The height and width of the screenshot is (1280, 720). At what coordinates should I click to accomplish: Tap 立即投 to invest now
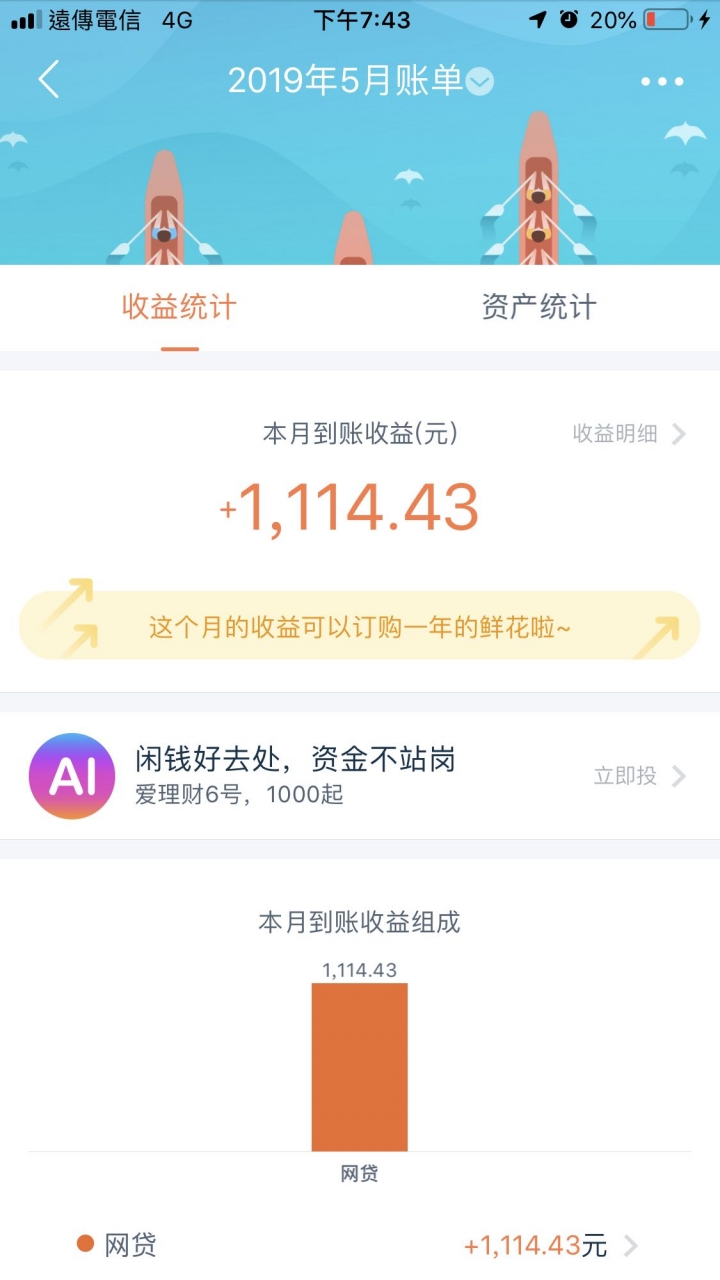coord(640,776)
